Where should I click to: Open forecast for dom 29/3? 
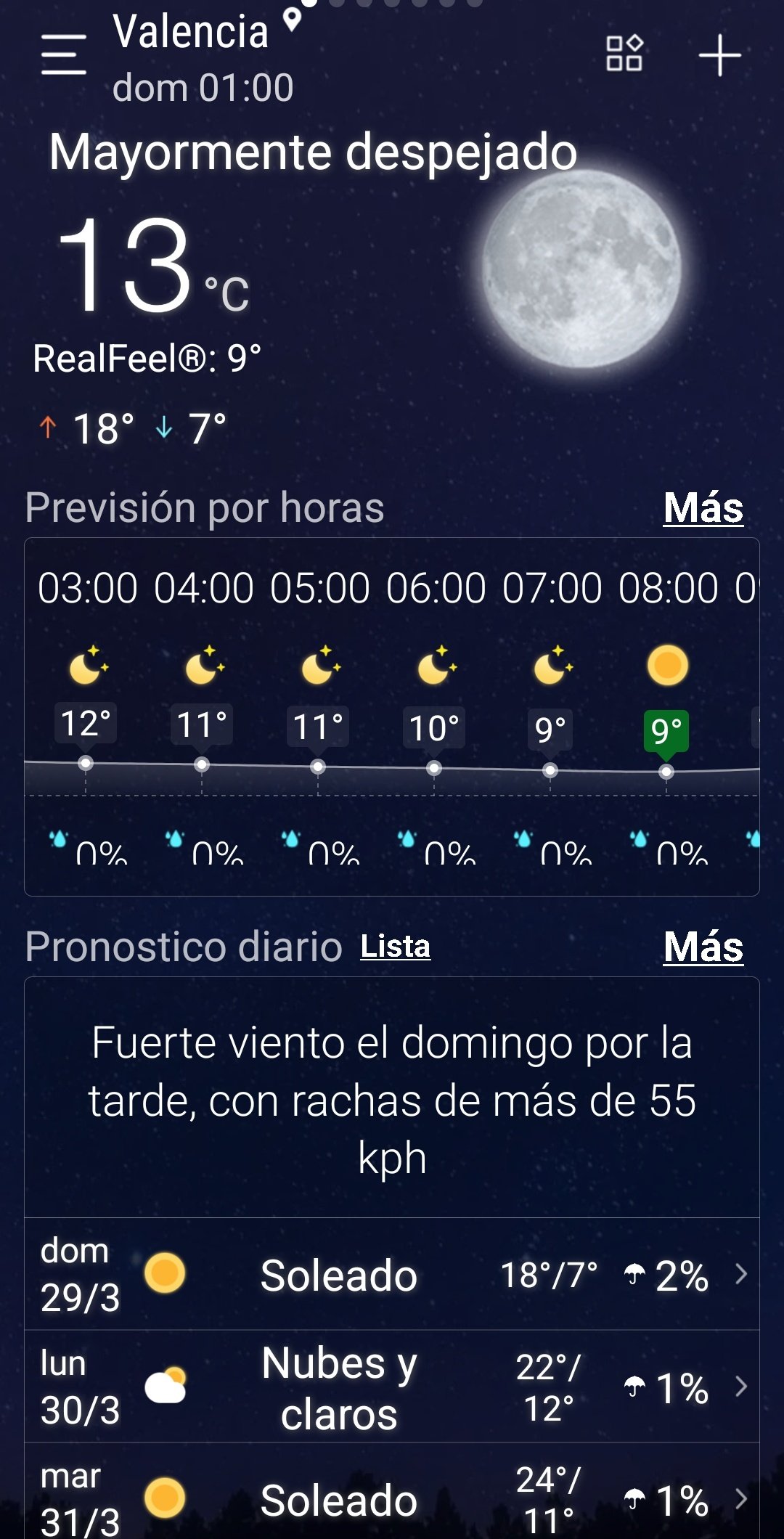(392, 1275)
